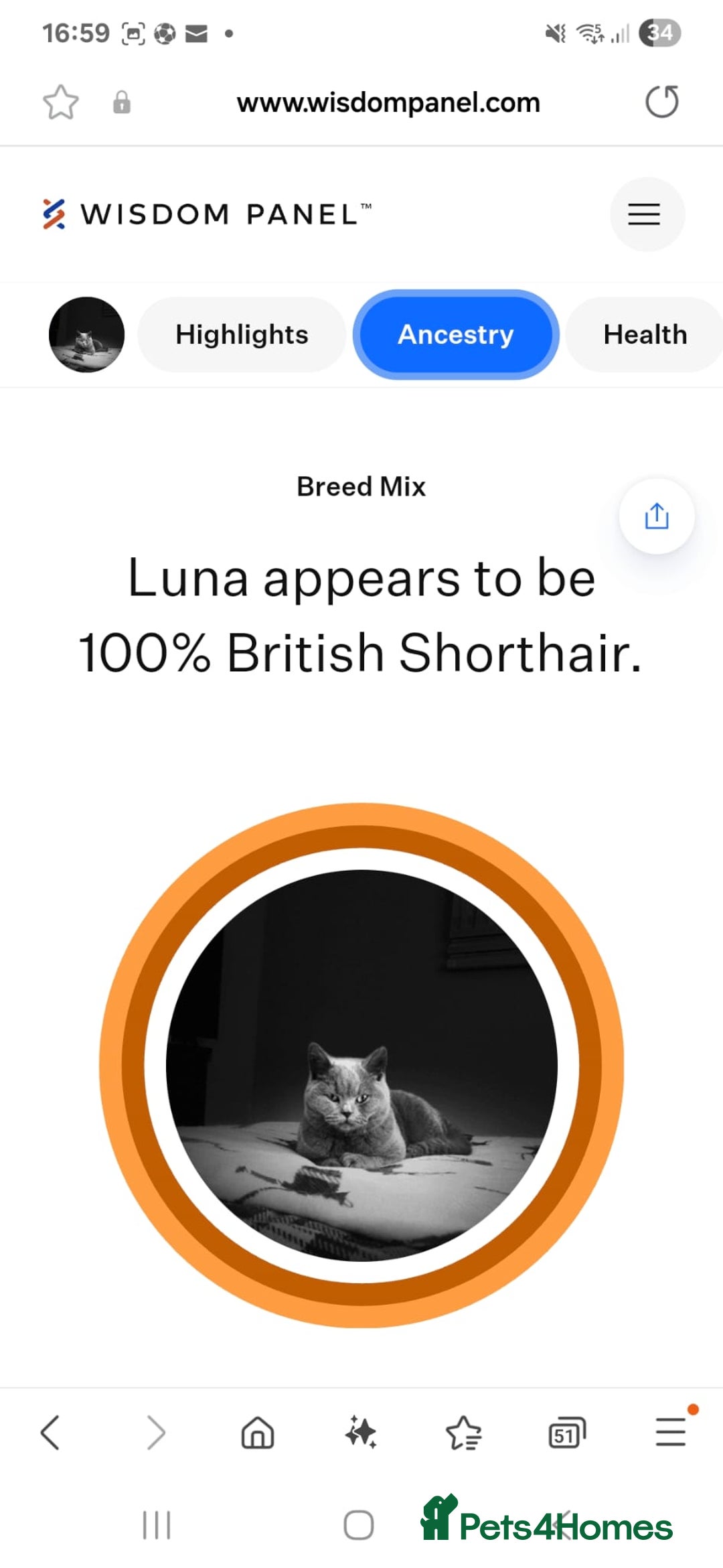
Task: Open the browser tools menu
Action: click(x=669, y=1433)
